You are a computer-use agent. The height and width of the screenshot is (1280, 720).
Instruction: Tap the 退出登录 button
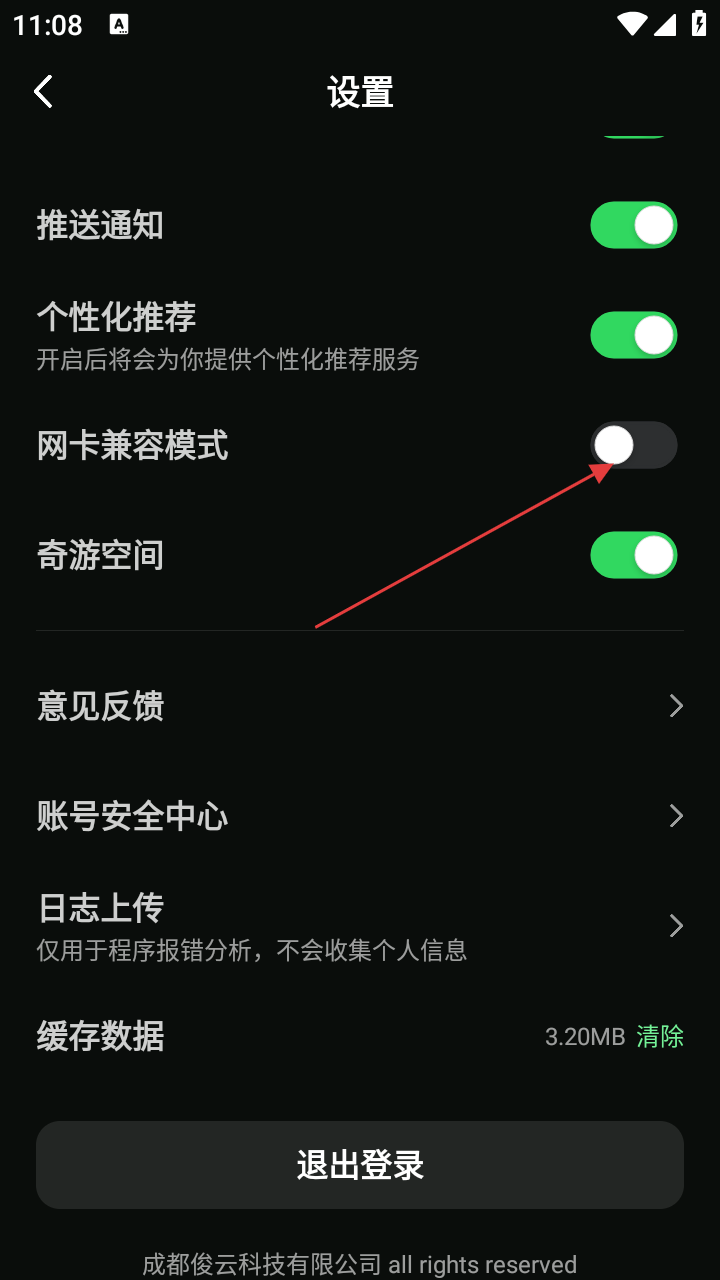coord(360,1165)
